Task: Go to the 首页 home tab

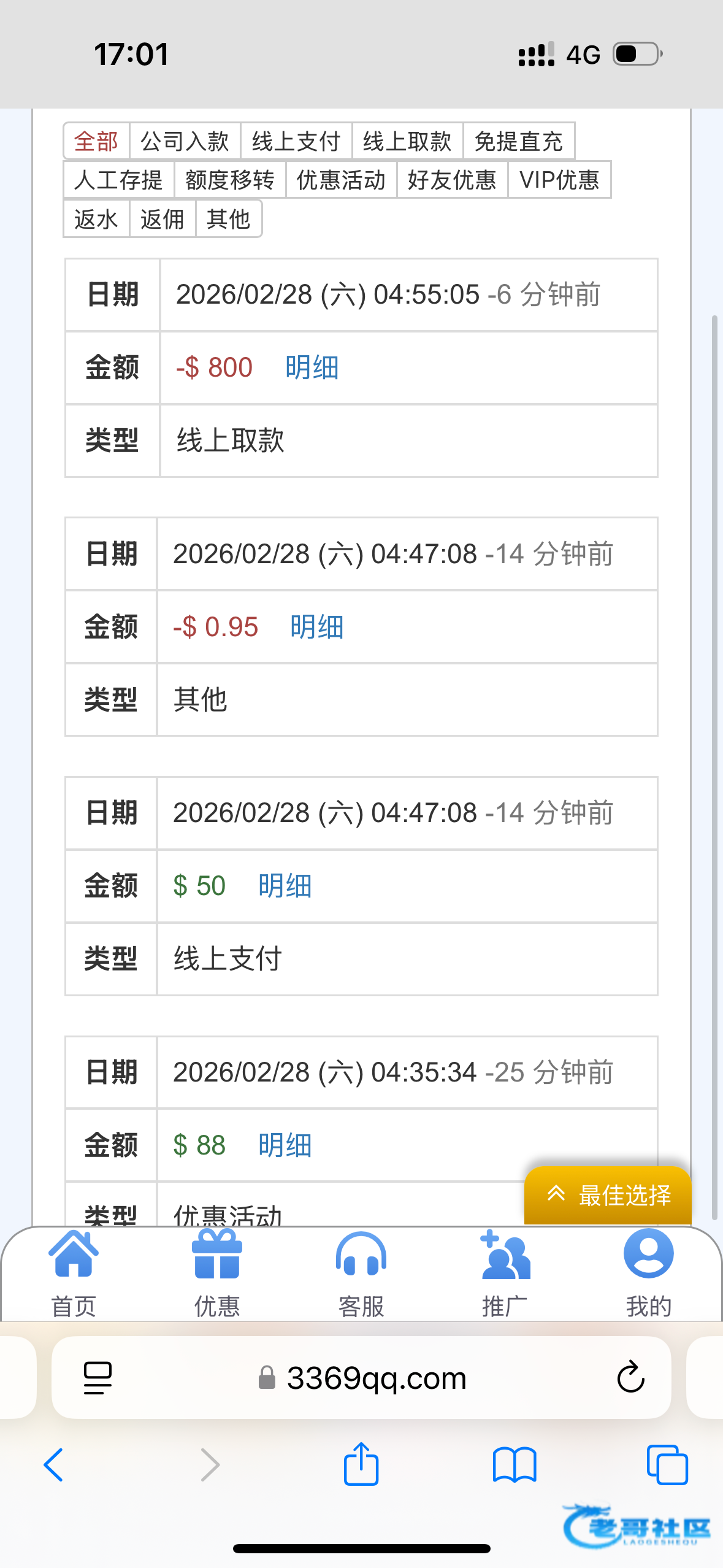Action: (x=74, y=1274)
